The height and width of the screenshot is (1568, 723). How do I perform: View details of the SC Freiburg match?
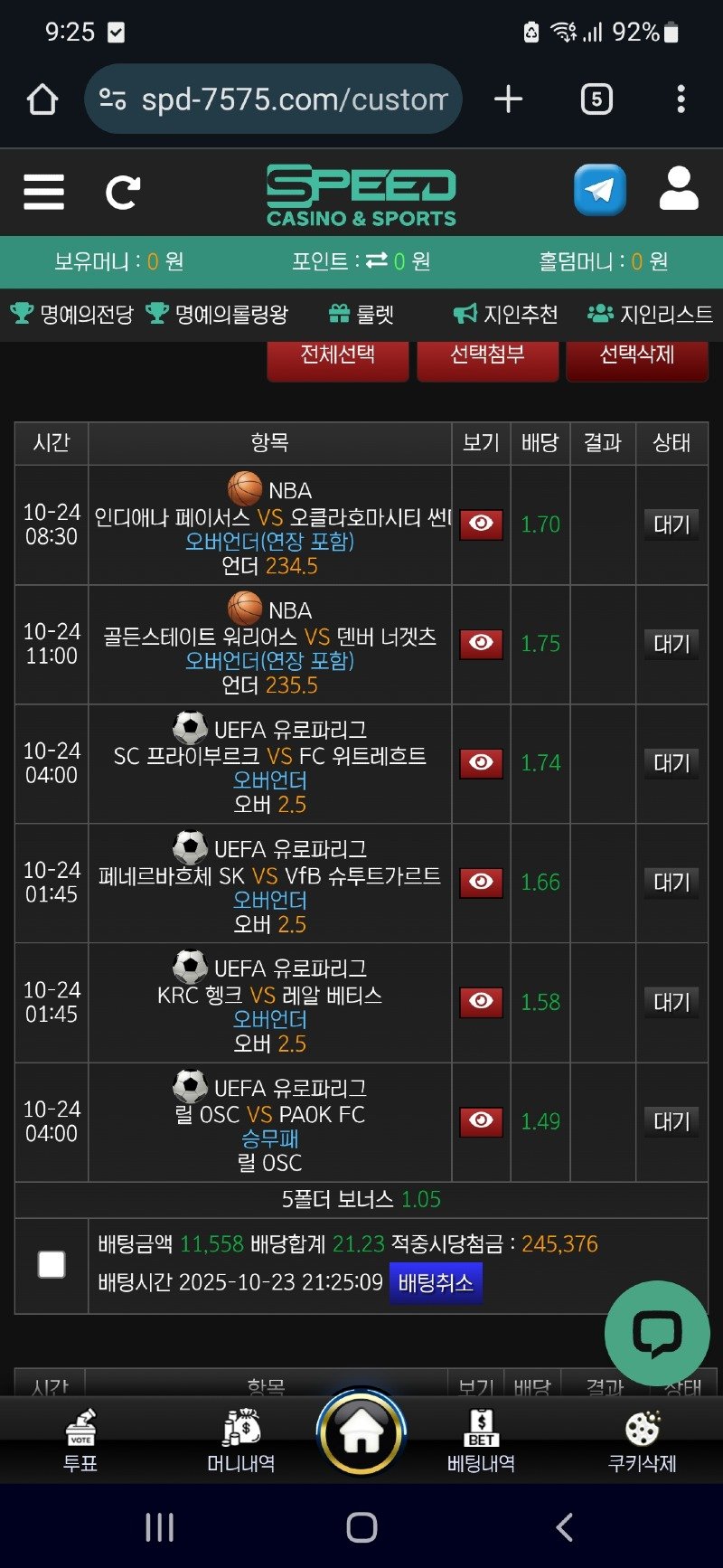click(481, 762)
